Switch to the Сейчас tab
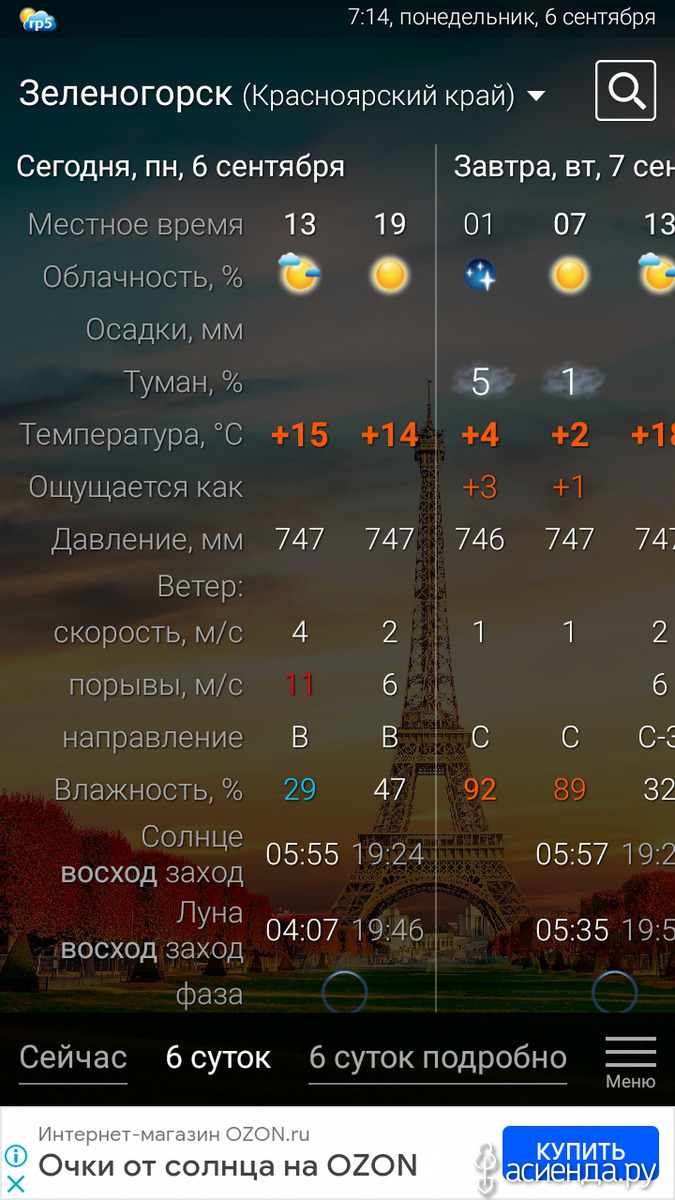675x1200 pixels. tap(73, 1058)
